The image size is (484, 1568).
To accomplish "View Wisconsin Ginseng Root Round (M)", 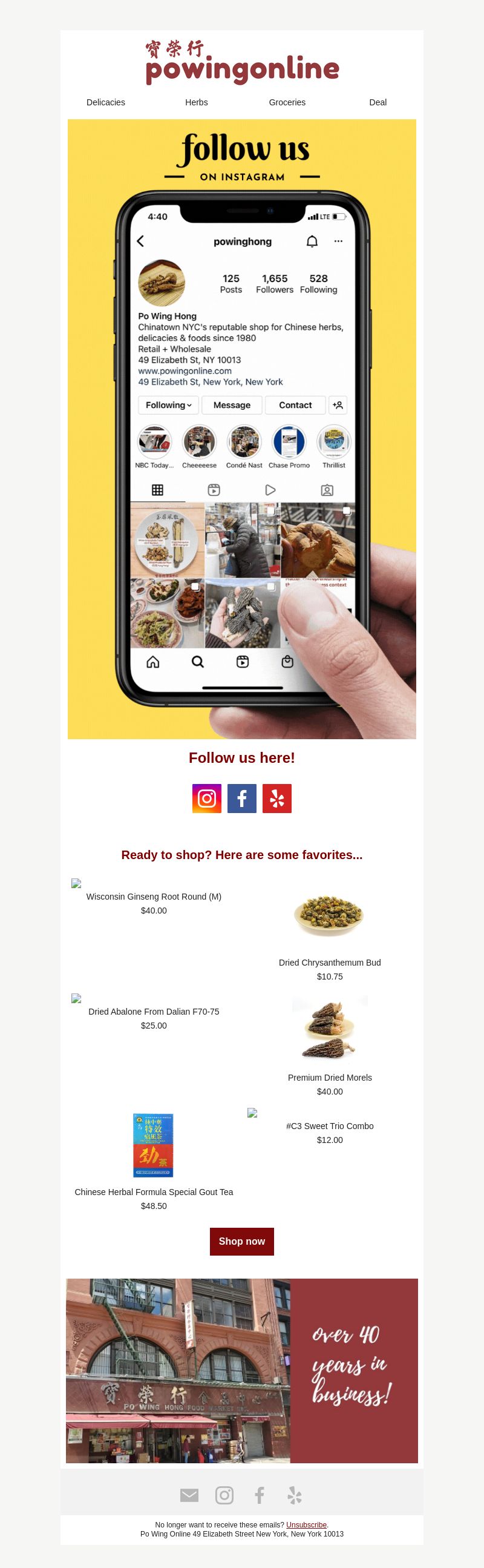I will [x=154, y=896].
